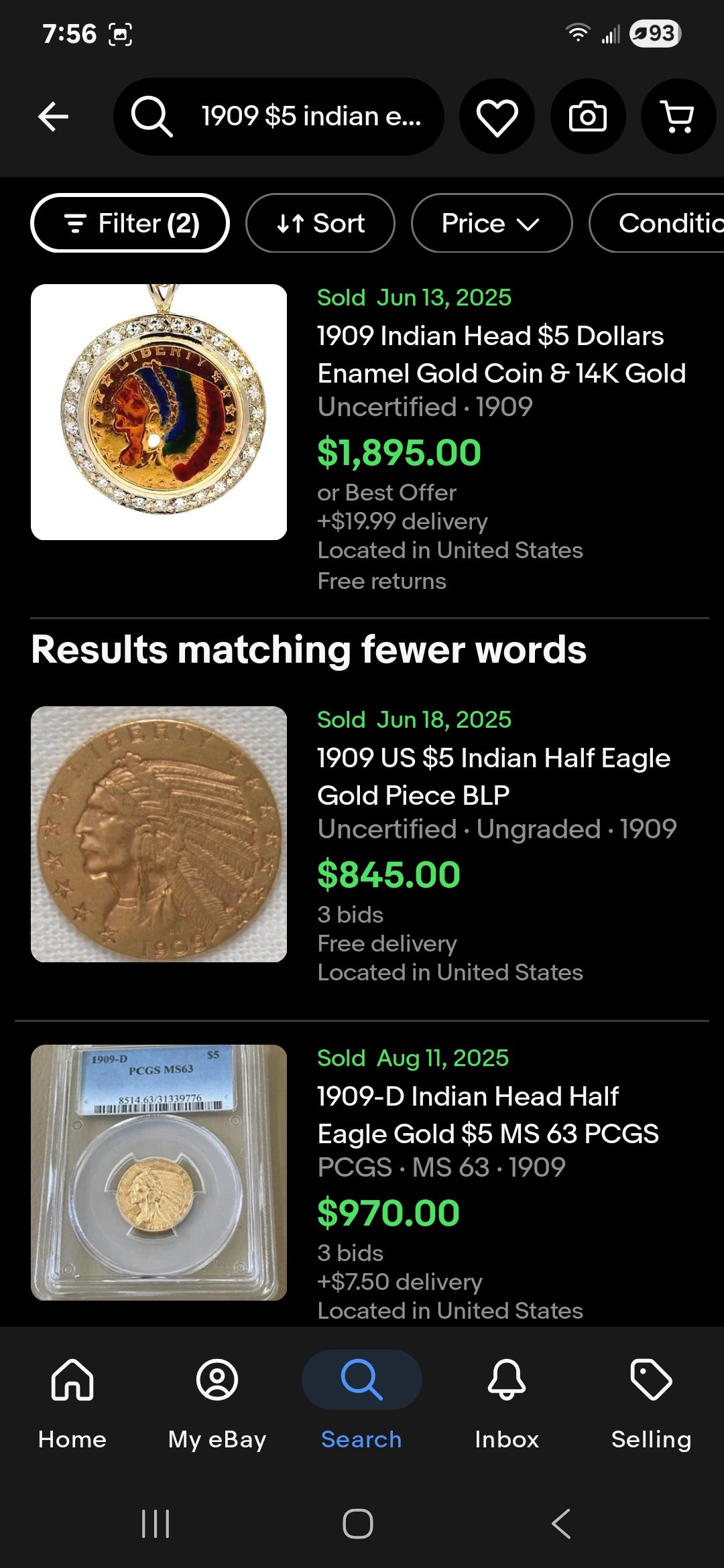The height and width of the screenshot is (1568, 724).
Task: Go back using the top arrow
Action: pyautogui.click(x=54, y=117)
